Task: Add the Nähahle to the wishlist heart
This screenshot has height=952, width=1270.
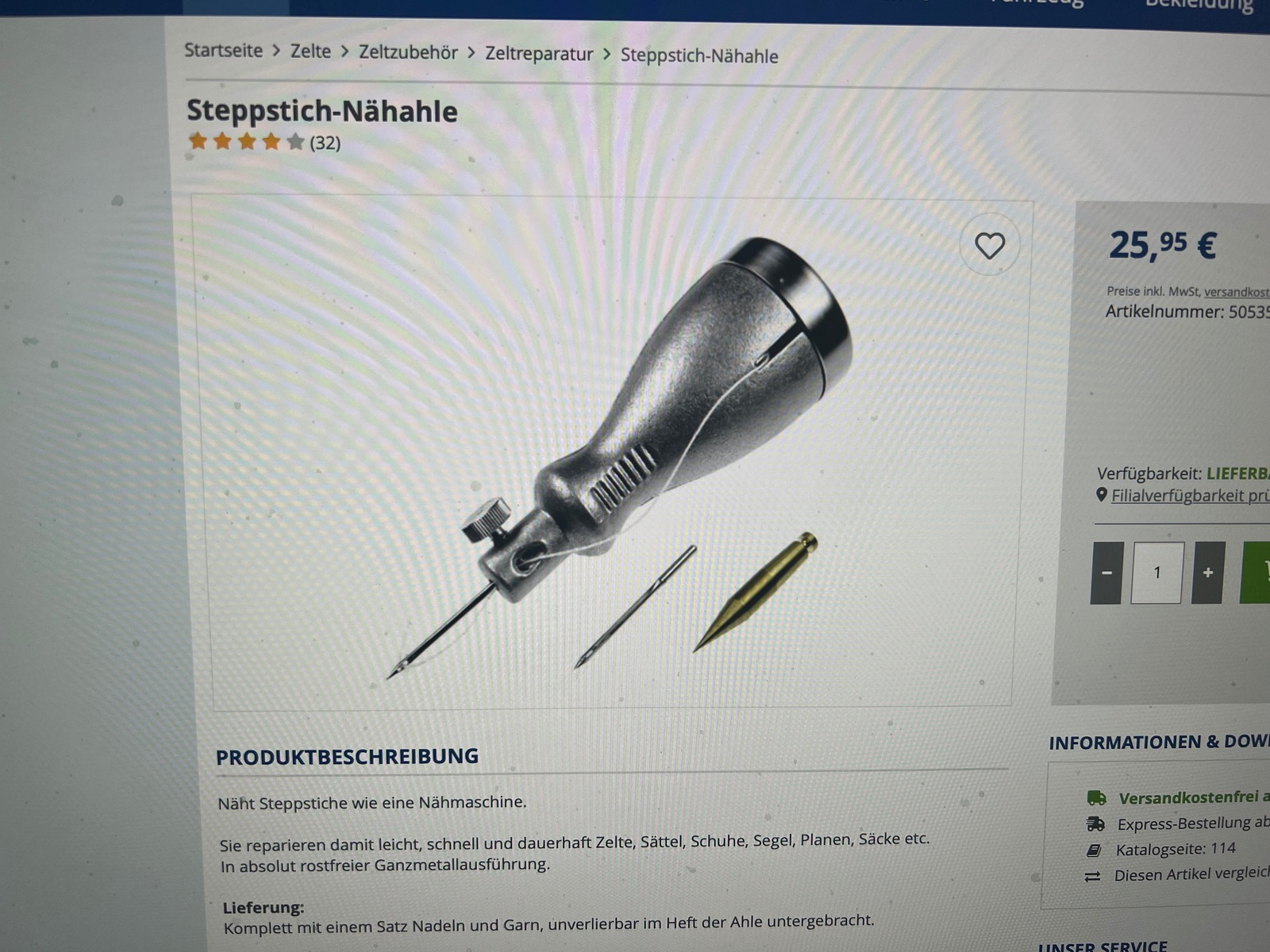Action: click(x=989, y=246)
